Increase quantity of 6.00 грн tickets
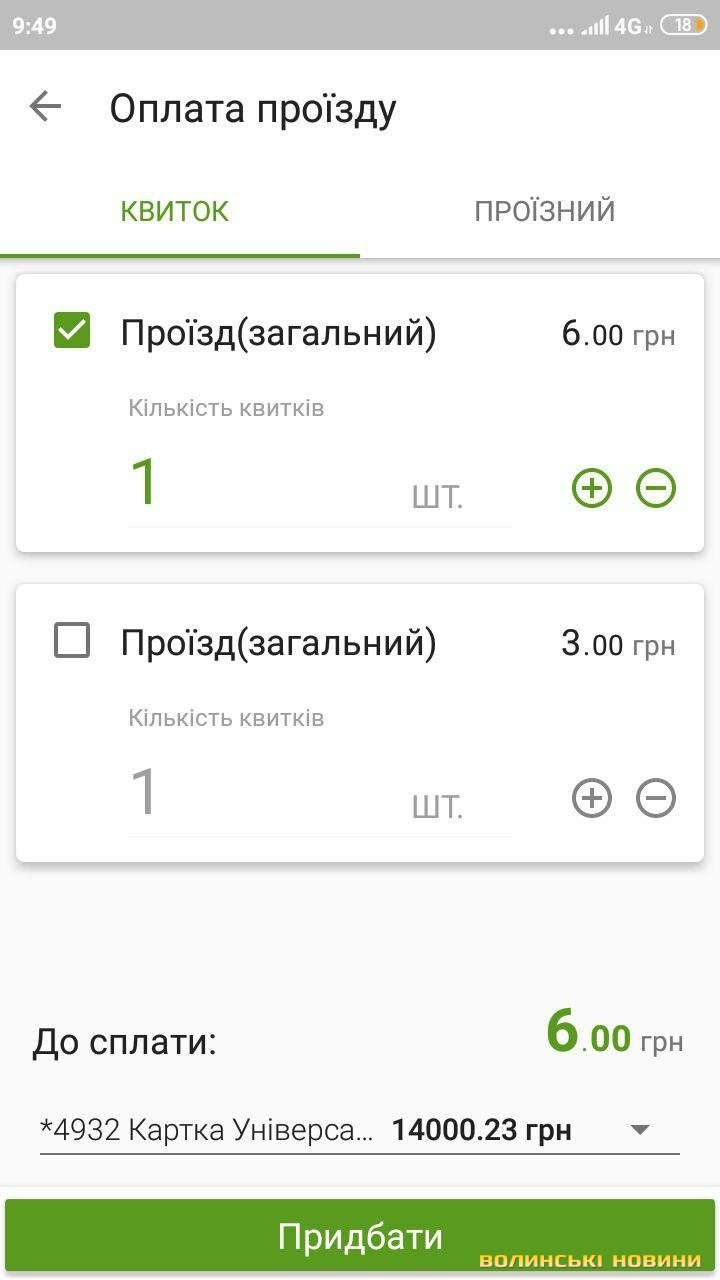The height and width of the screenshot is (1280, 720). pyautogui.click(x=591, y=488)
